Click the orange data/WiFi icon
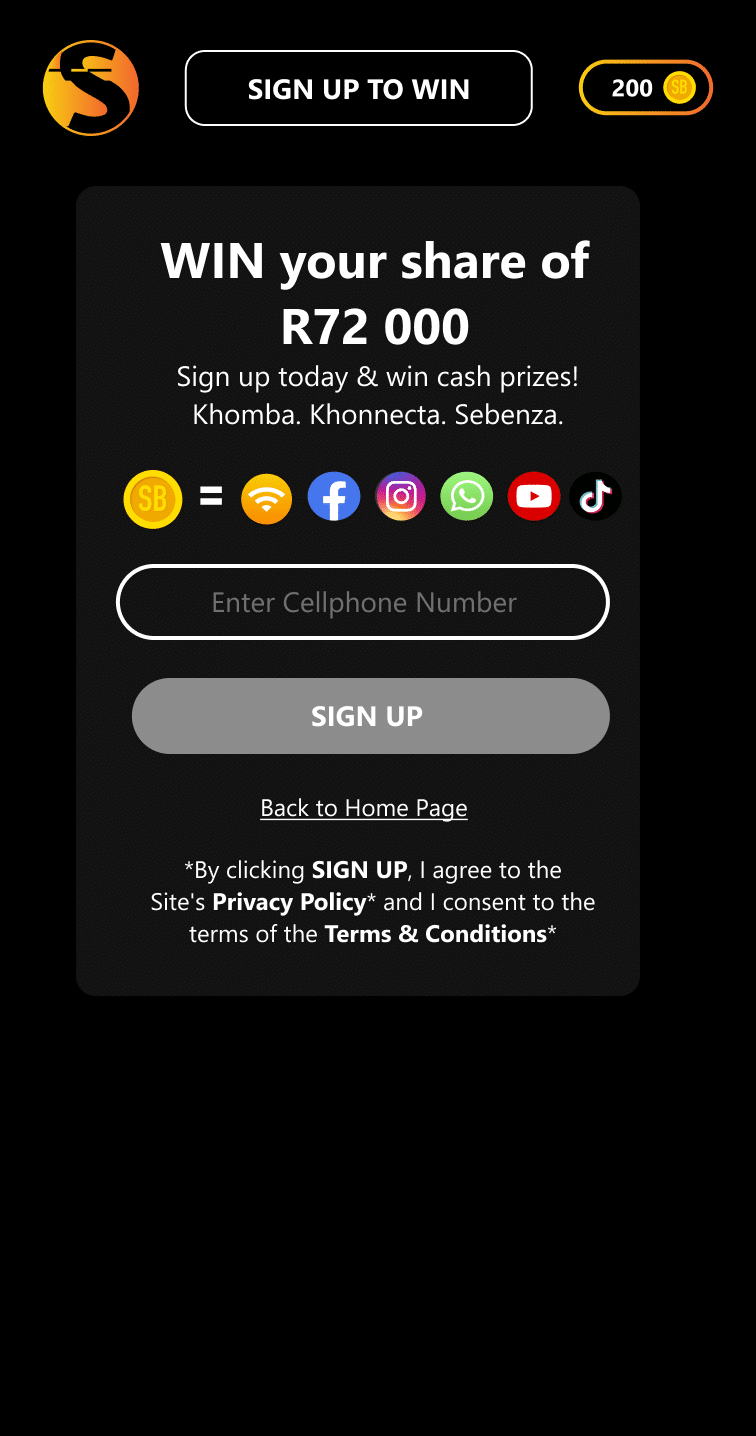 [x=266, y=498]
